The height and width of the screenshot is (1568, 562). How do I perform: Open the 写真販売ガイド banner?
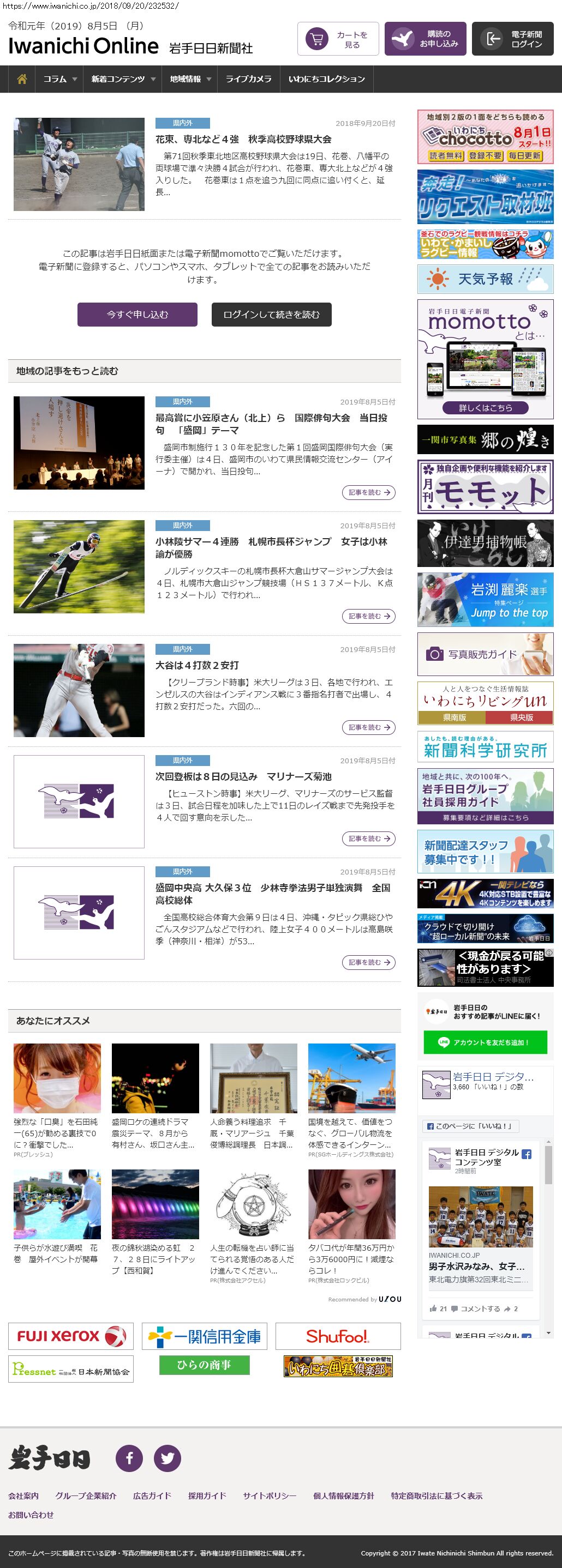coord(485,654)
